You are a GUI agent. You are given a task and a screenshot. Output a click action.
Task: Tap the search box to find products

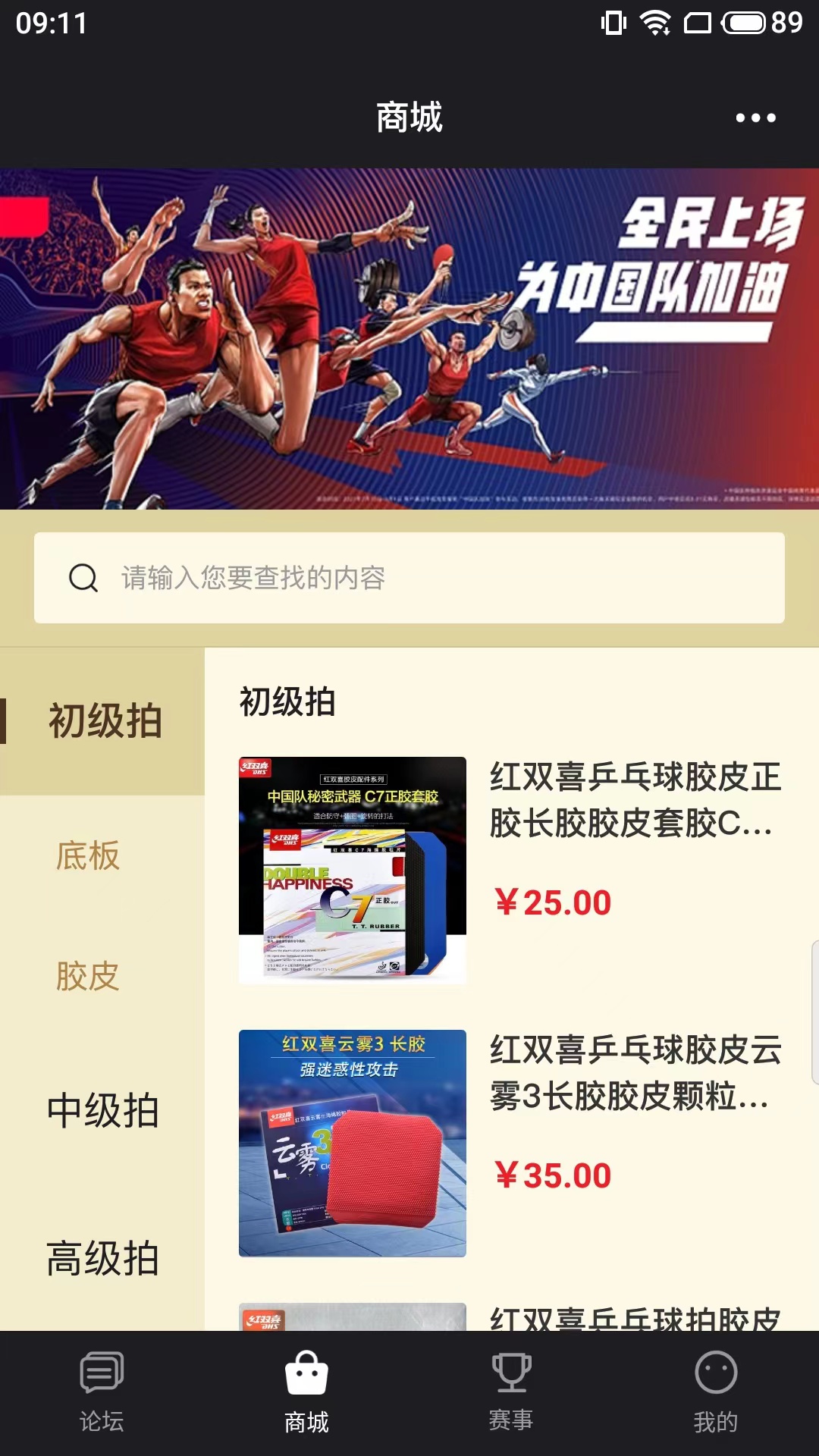tap(409, 578)
